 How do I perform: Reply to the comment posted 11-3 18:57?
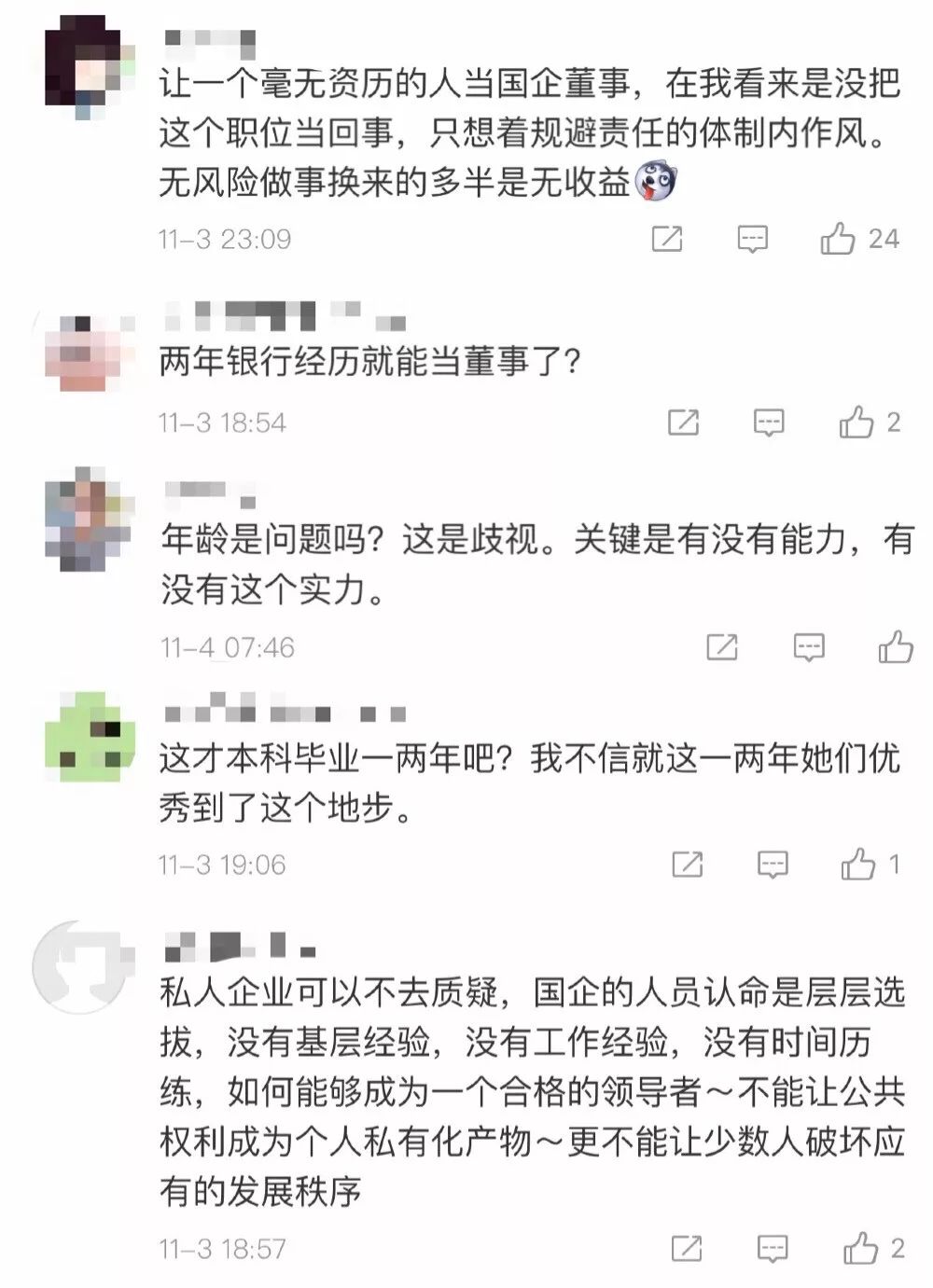point(773,1248)
